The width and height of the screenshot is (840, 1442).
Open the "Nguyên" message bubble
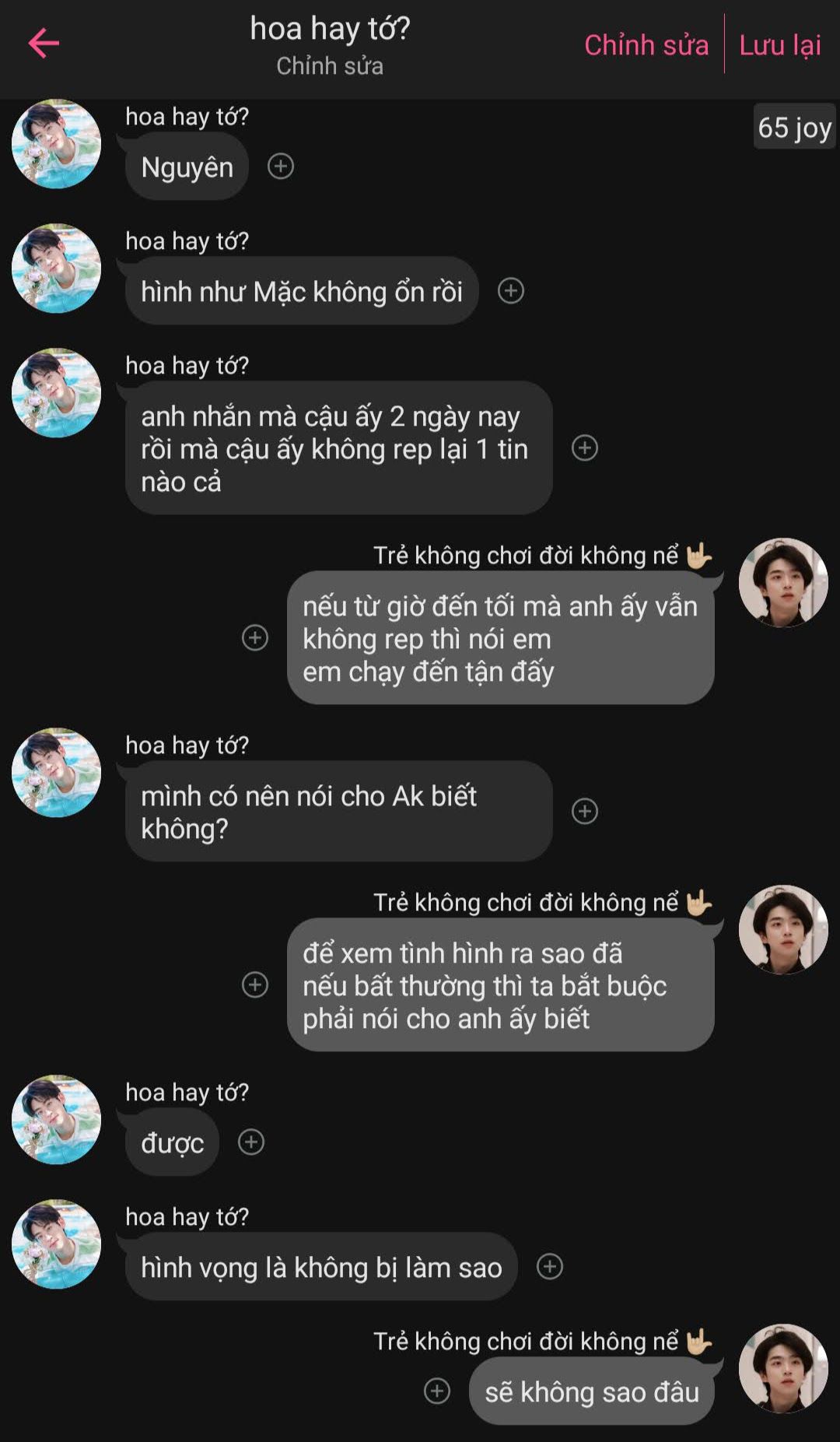pyautogui.click(x=187, y=167)
